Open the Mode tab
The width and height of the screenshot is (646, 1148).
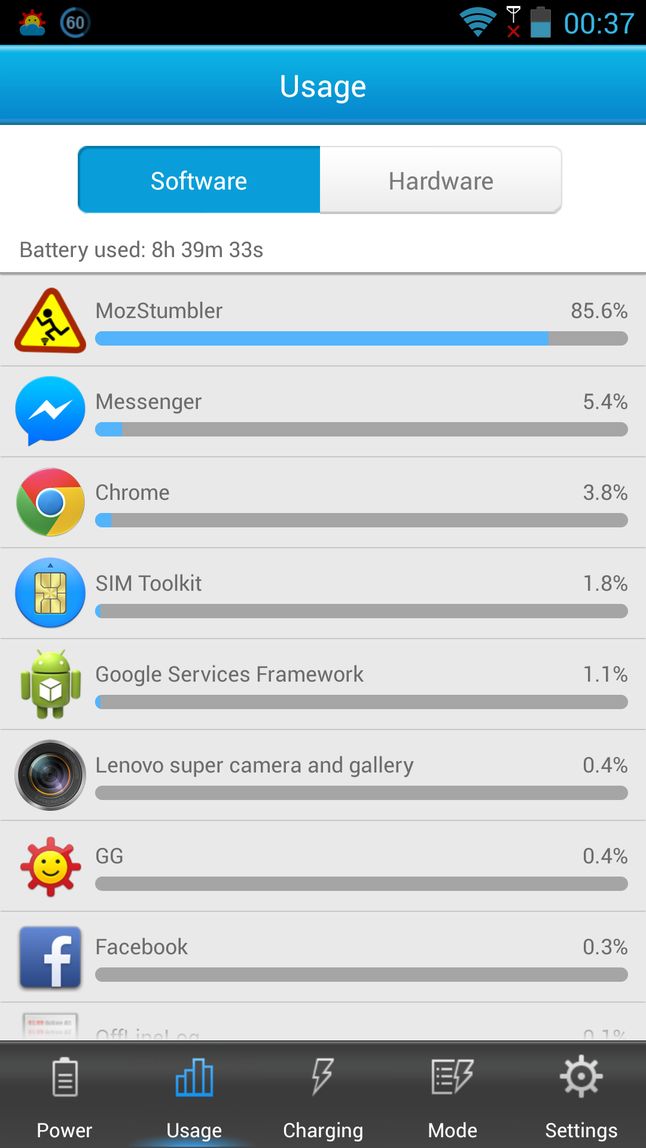pyautogui.click(x=452, y=1097)
